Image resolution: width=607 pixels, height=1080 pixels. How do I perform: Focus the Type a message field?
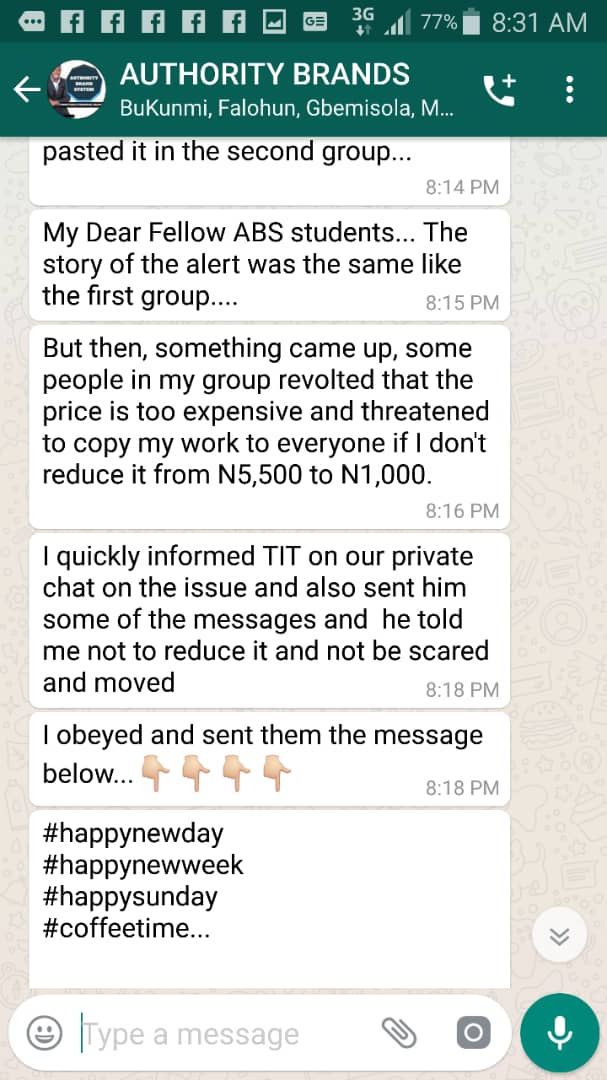click(220, 1034)
